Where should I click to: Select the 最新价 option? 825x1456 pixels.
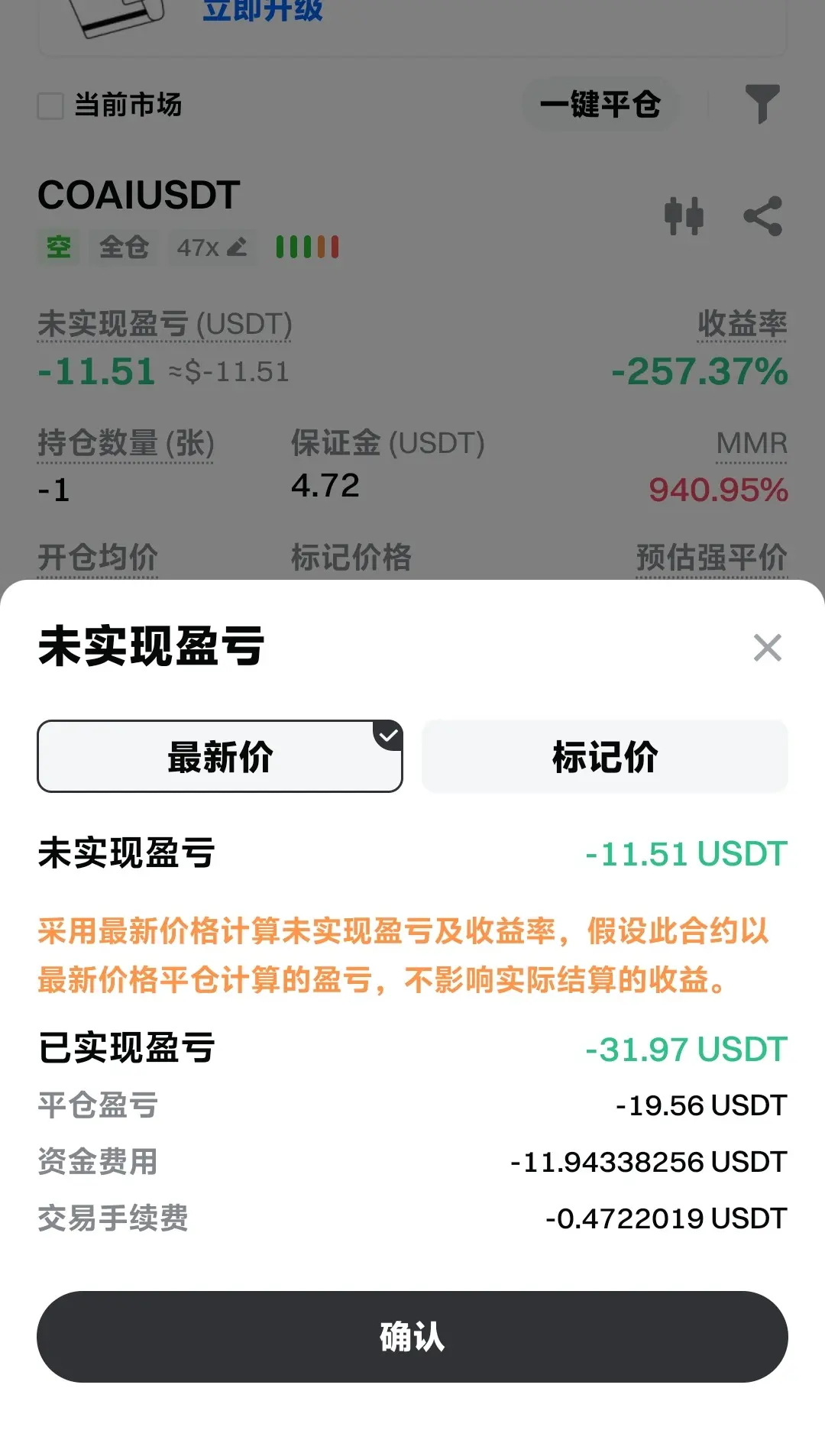click(x=220, y=756)
